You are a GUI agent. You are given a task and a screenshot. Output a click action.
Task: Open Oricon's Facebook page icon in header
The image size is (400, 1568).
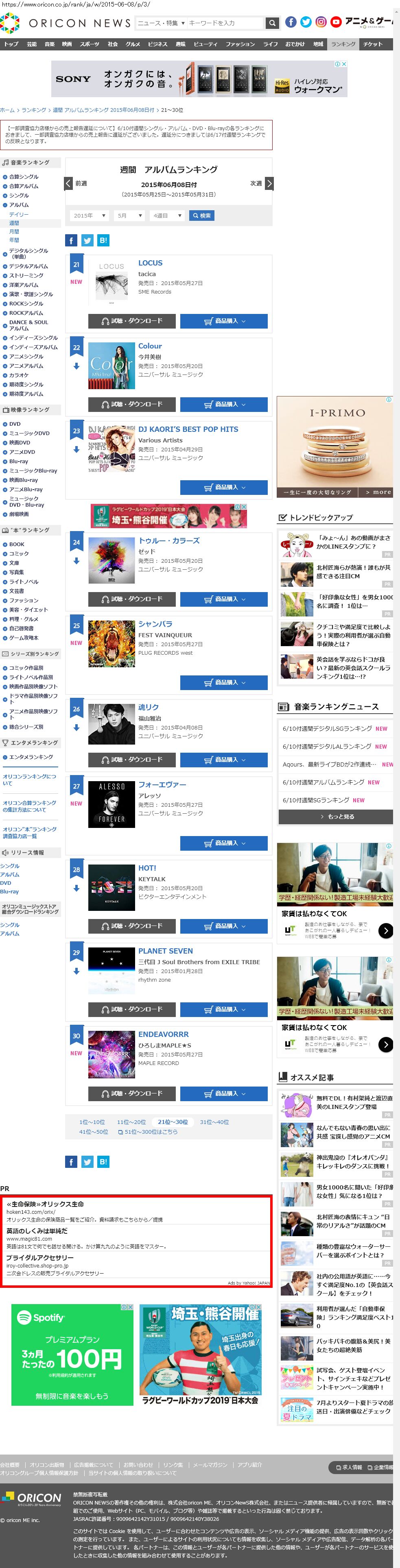(x=291, y=22)
